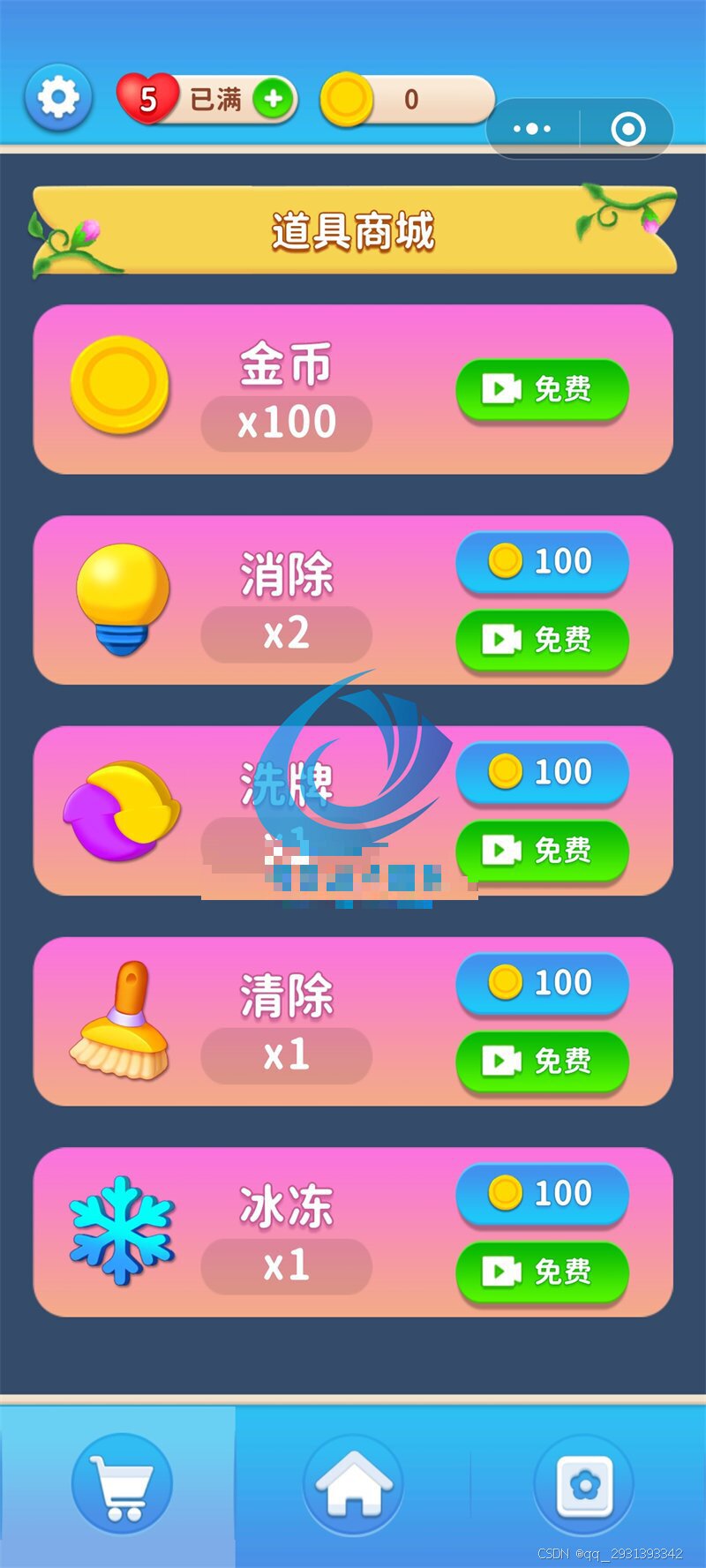Close the mini program with the circle button
The height and width of the screenshot is (1568, 706).
click(x=627, y=129)
